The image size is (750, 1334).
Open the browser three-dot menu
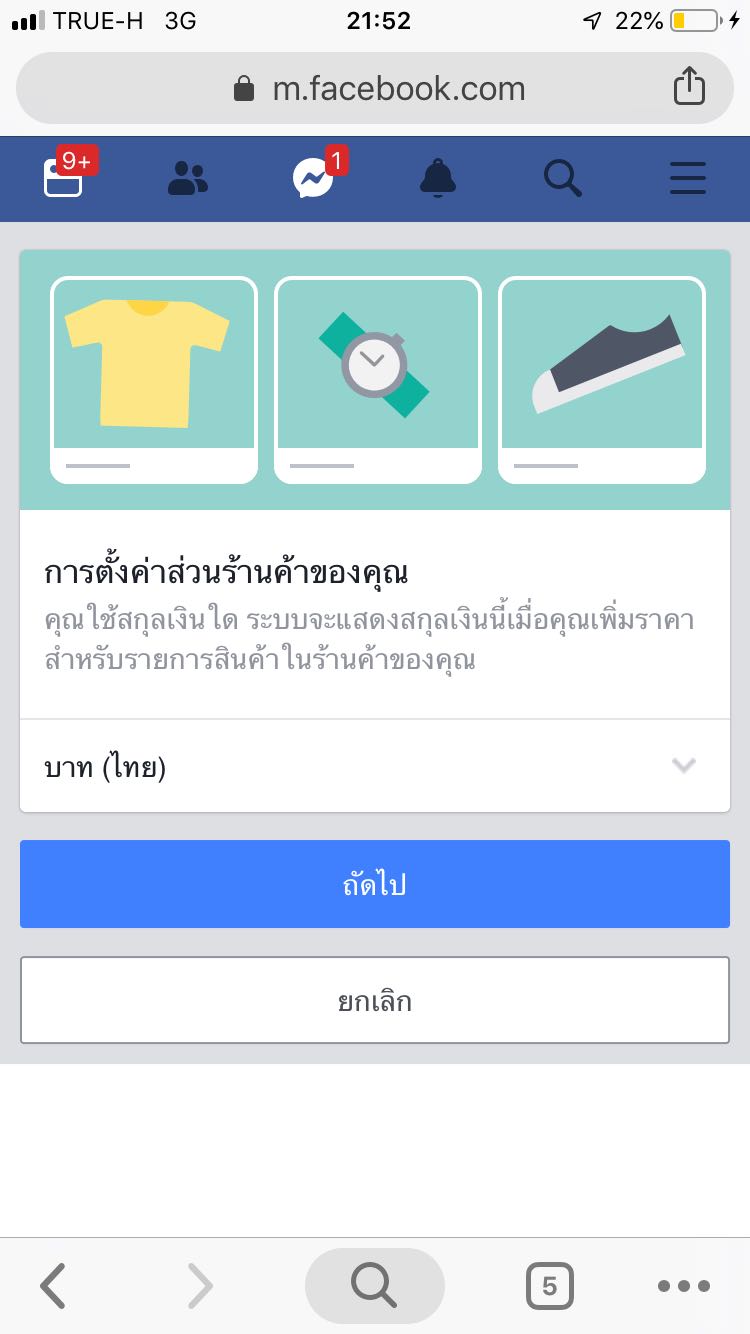coord(684,1286)
